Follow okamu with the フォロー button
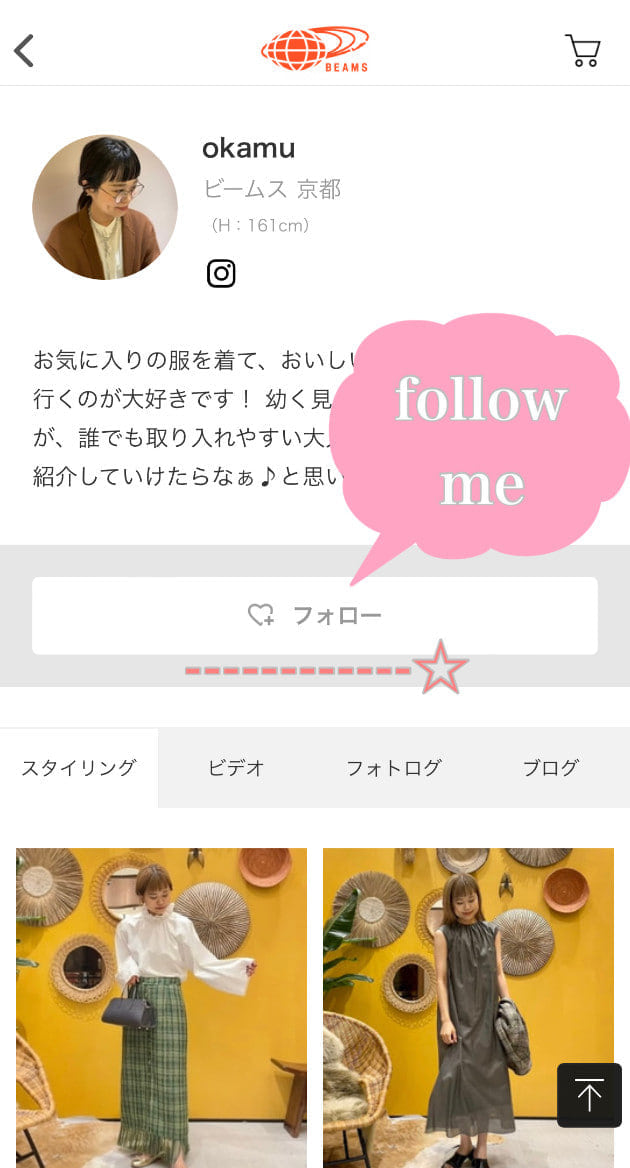This screenshot has width=630, height=1168. tap(314, 616)
